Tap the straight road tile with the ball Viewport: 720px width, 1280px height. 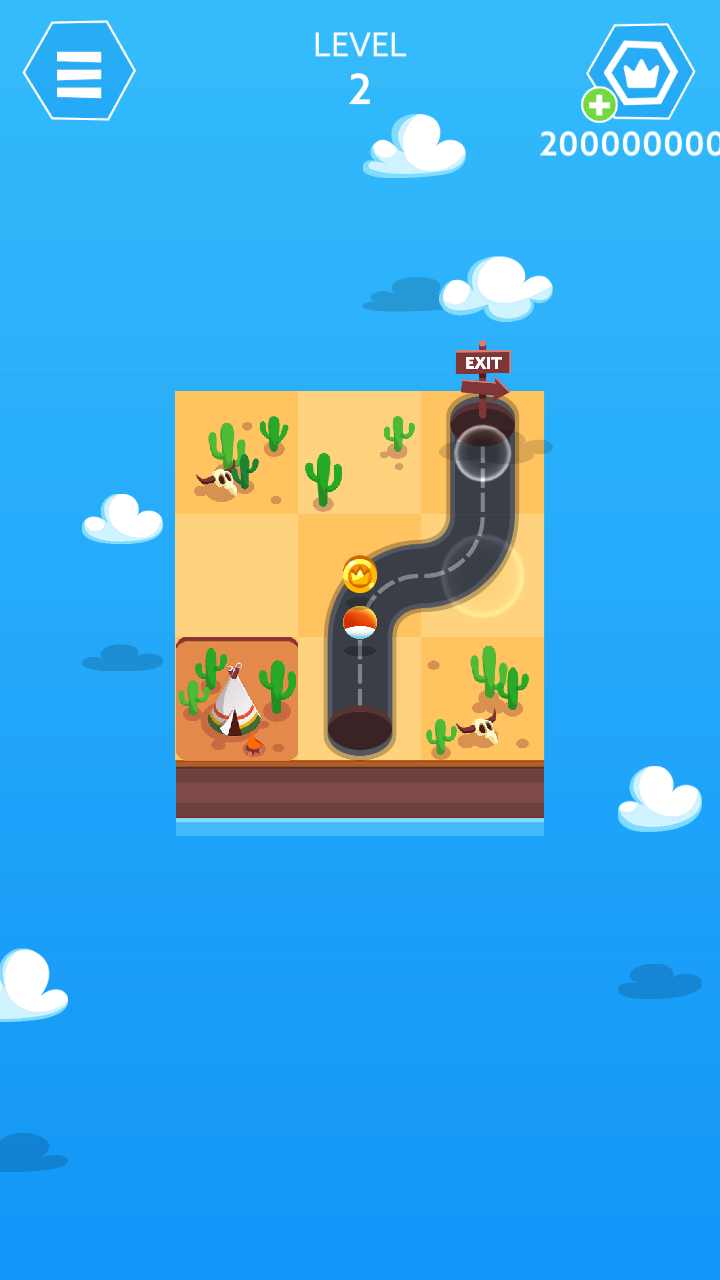coord(359,699)
